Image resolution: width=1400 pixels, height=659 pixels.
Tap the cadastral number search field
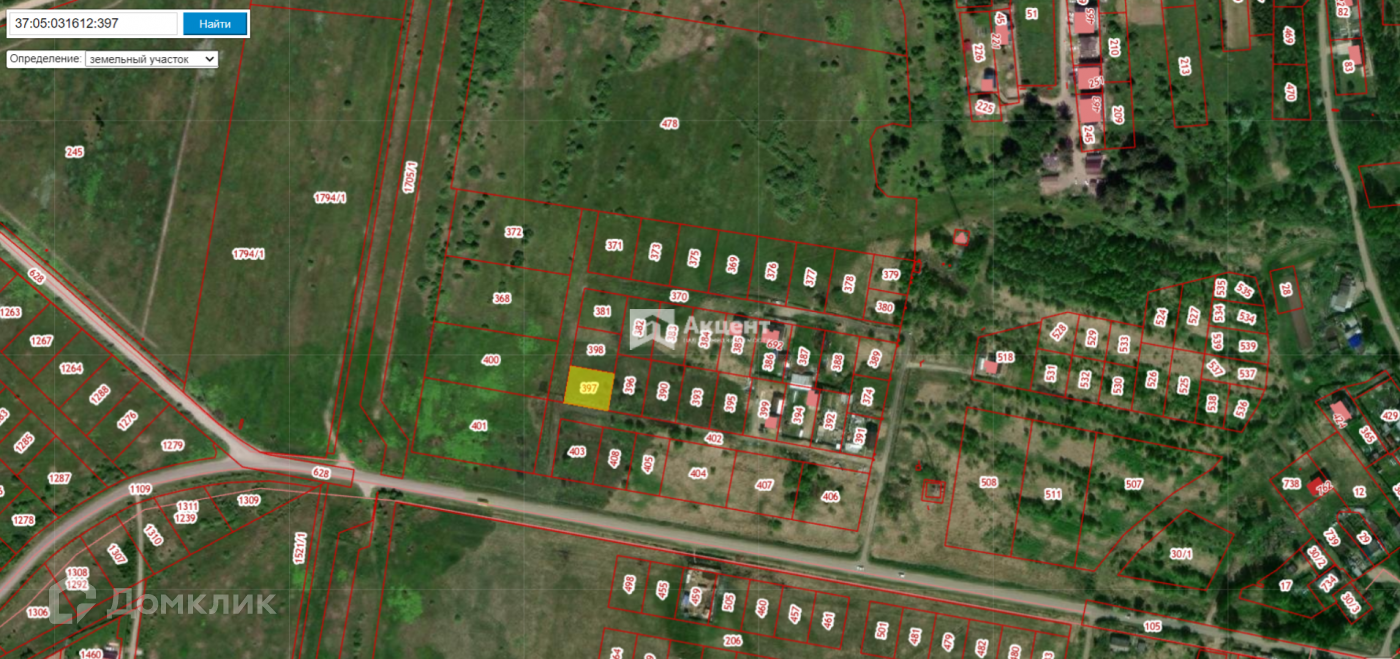coord(93,23)
